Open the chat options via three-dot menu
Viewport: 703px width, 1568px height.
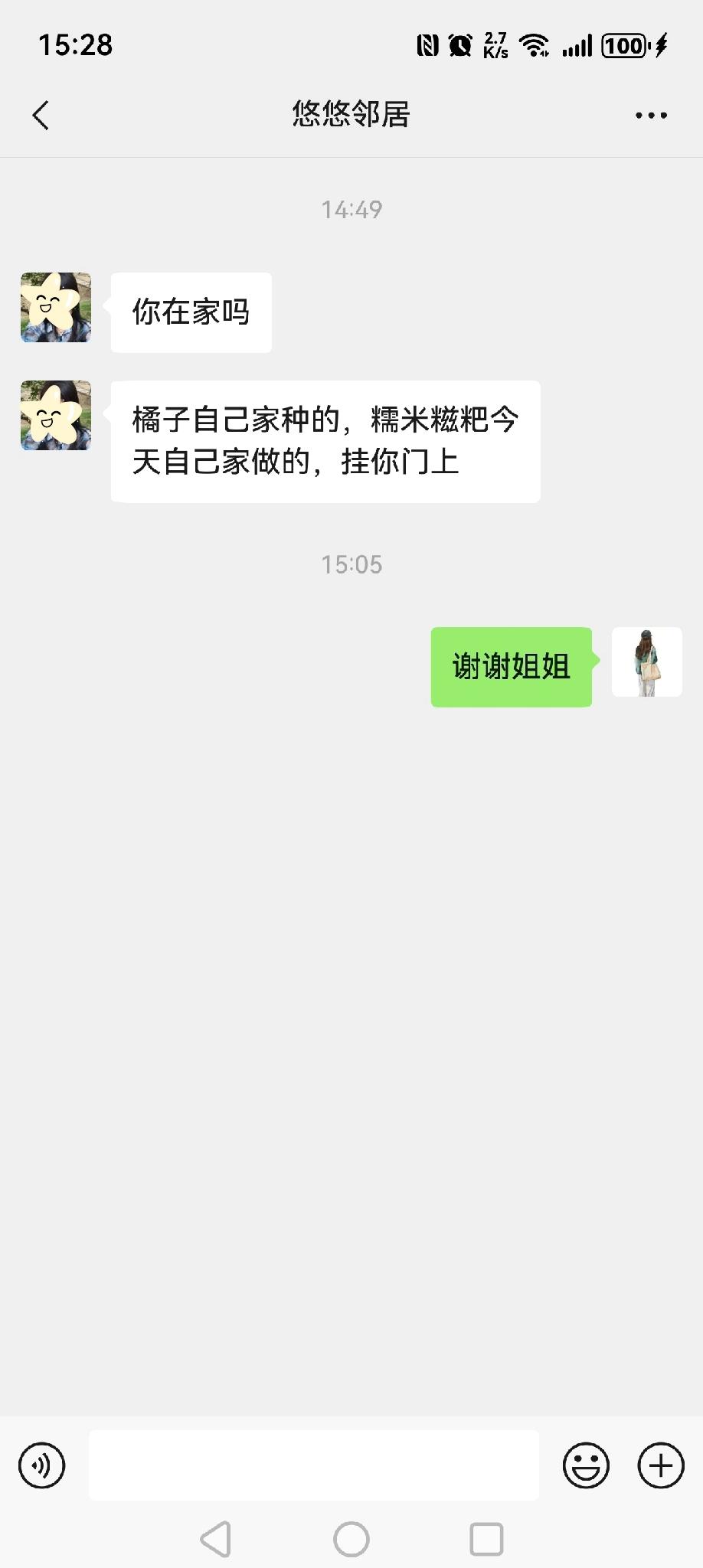click(649, 113)
